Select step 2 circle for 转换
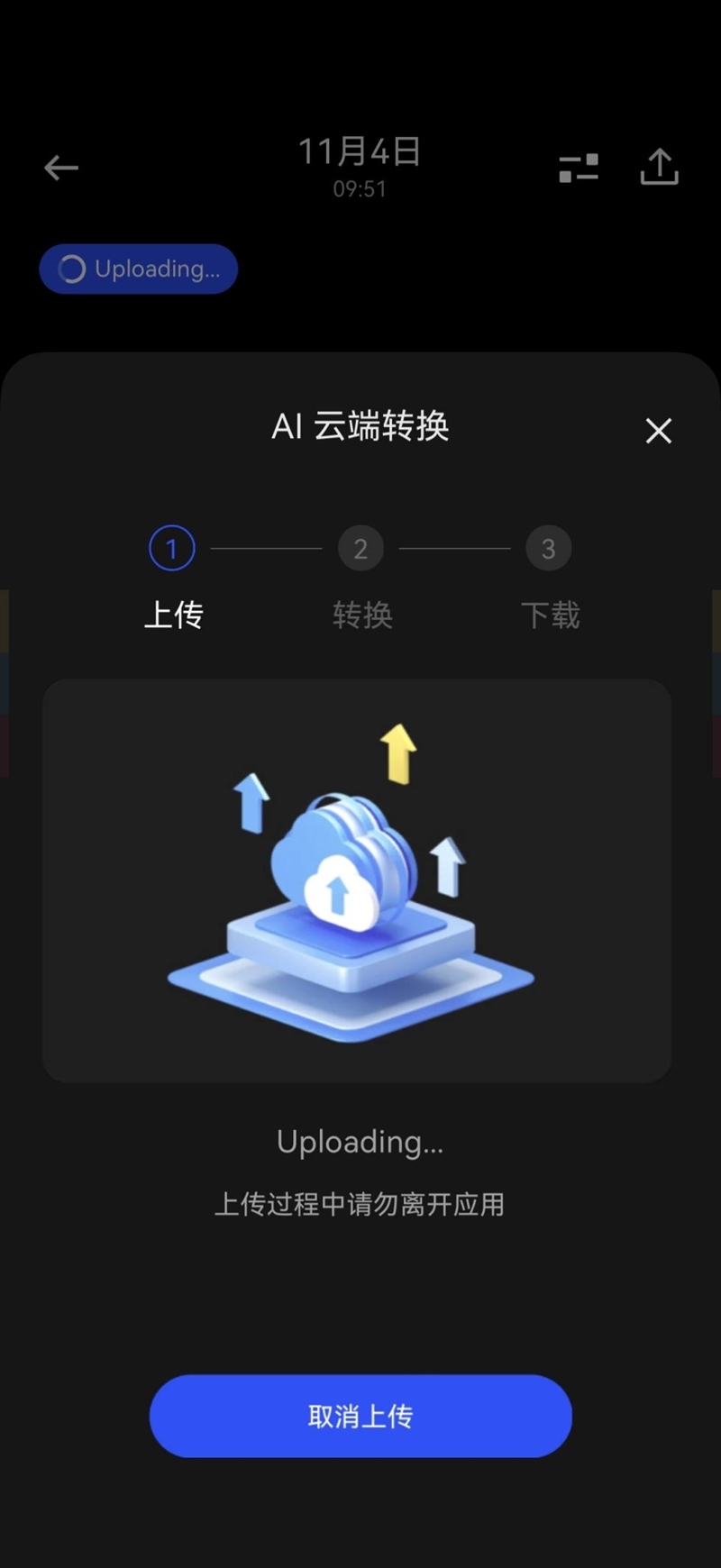Viewport: 721px width, 1568px height. tap(360, 549)
